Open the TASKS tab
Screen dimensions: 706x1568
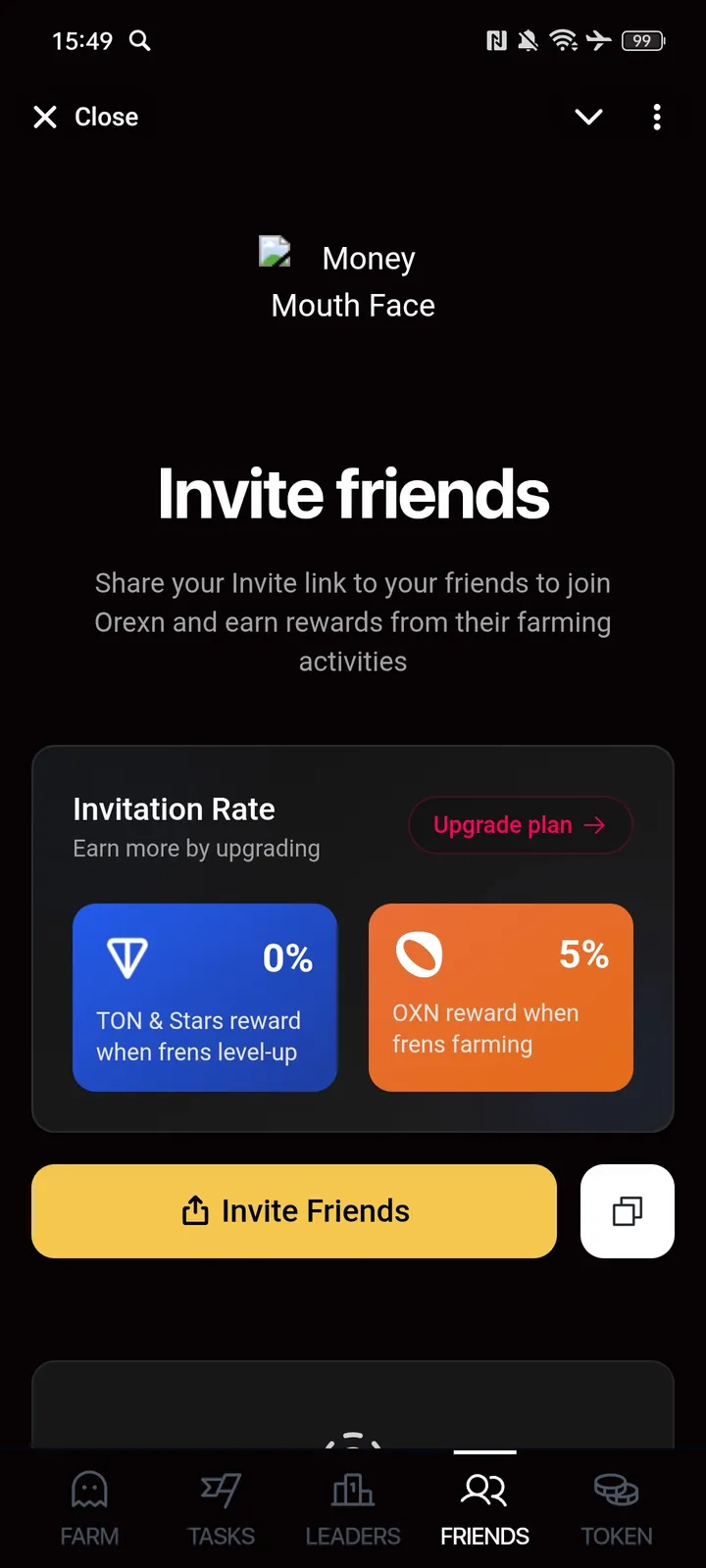click(221, 1509)
